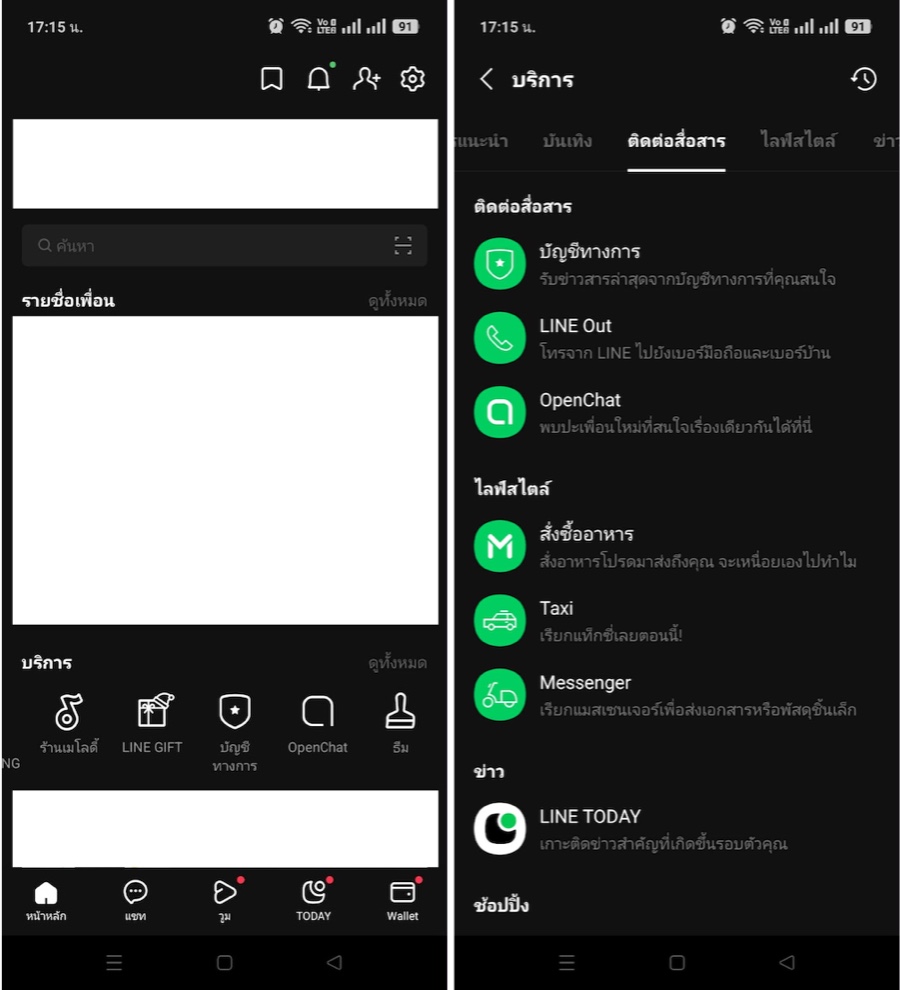Go back from the บริการ page

point(487,79)
